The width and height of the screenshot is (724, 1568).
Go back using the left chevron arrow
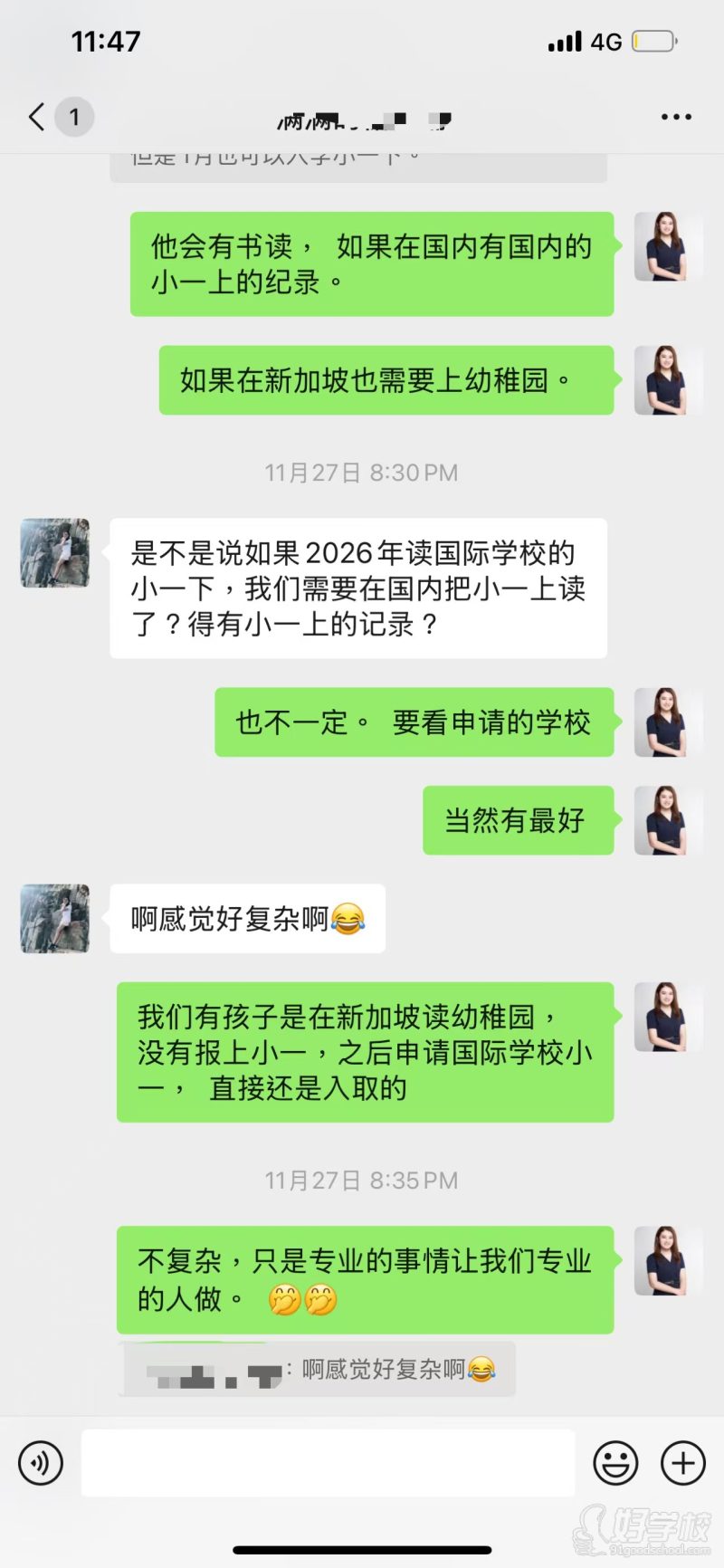tap(34, 117)
